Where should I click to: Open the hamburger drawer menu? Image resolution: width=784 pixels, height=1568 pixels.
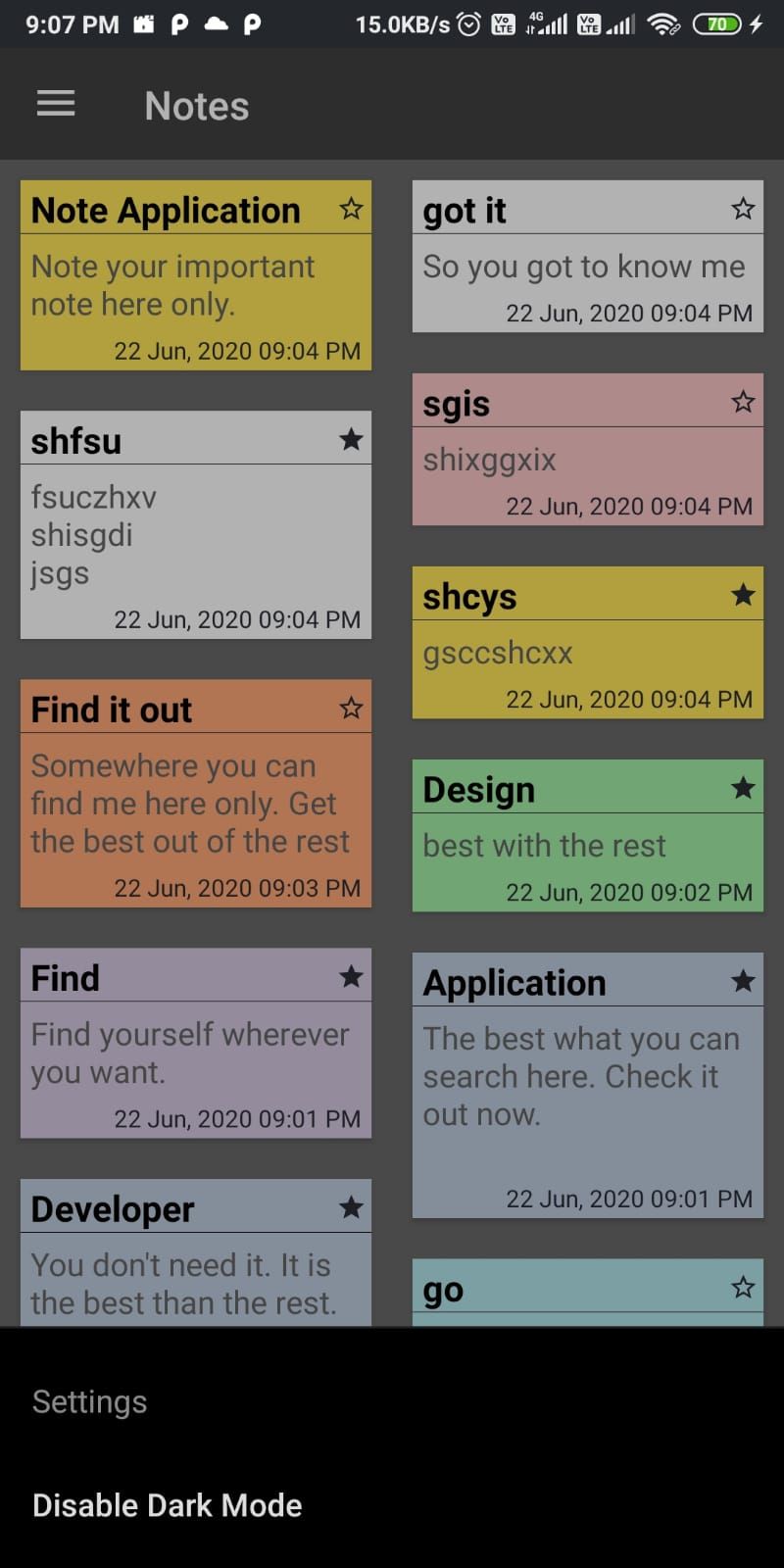point(56,104)
